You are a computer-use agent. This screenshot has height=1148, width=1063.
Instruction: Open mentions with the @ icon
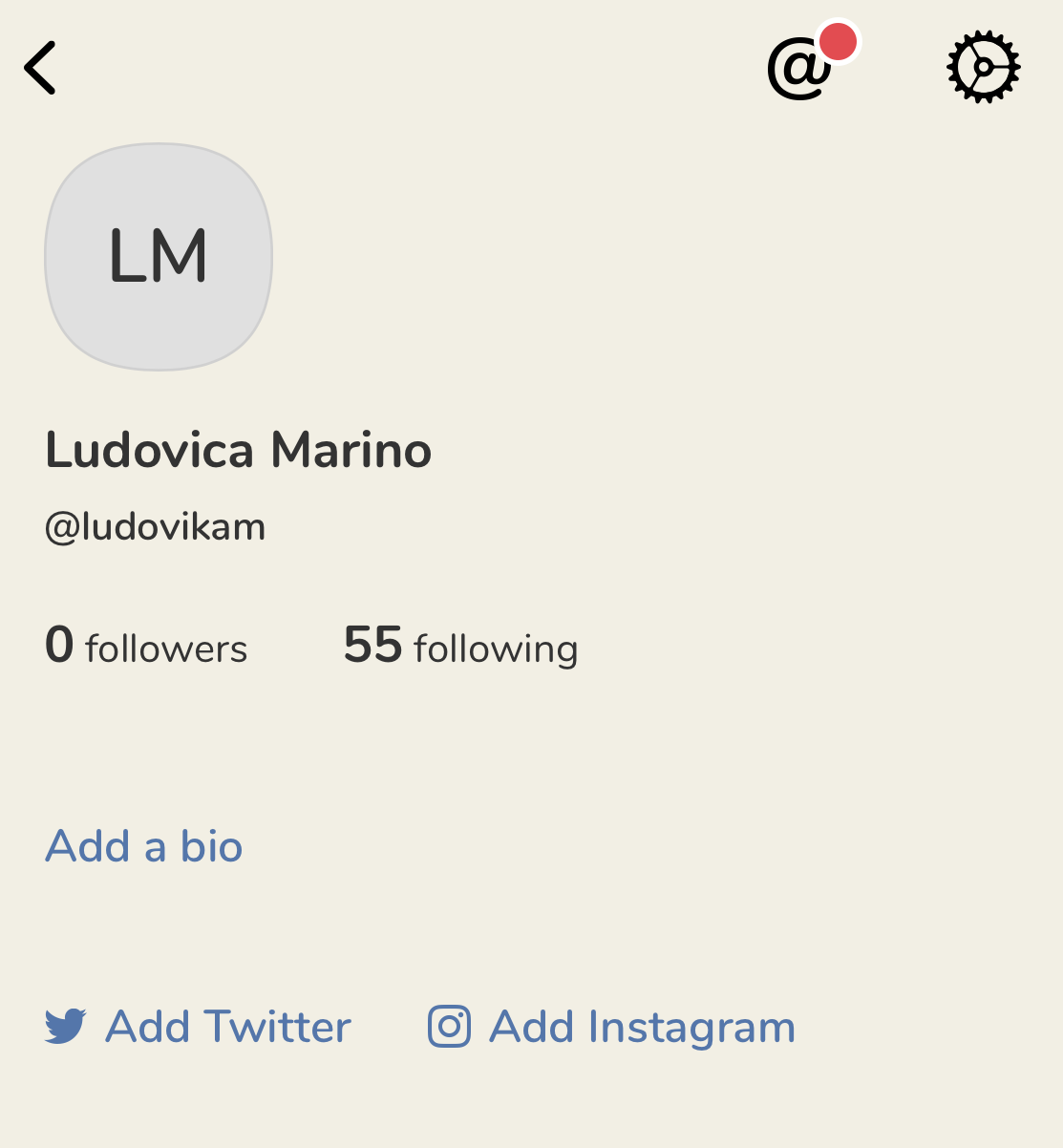[x=800, y=69]
